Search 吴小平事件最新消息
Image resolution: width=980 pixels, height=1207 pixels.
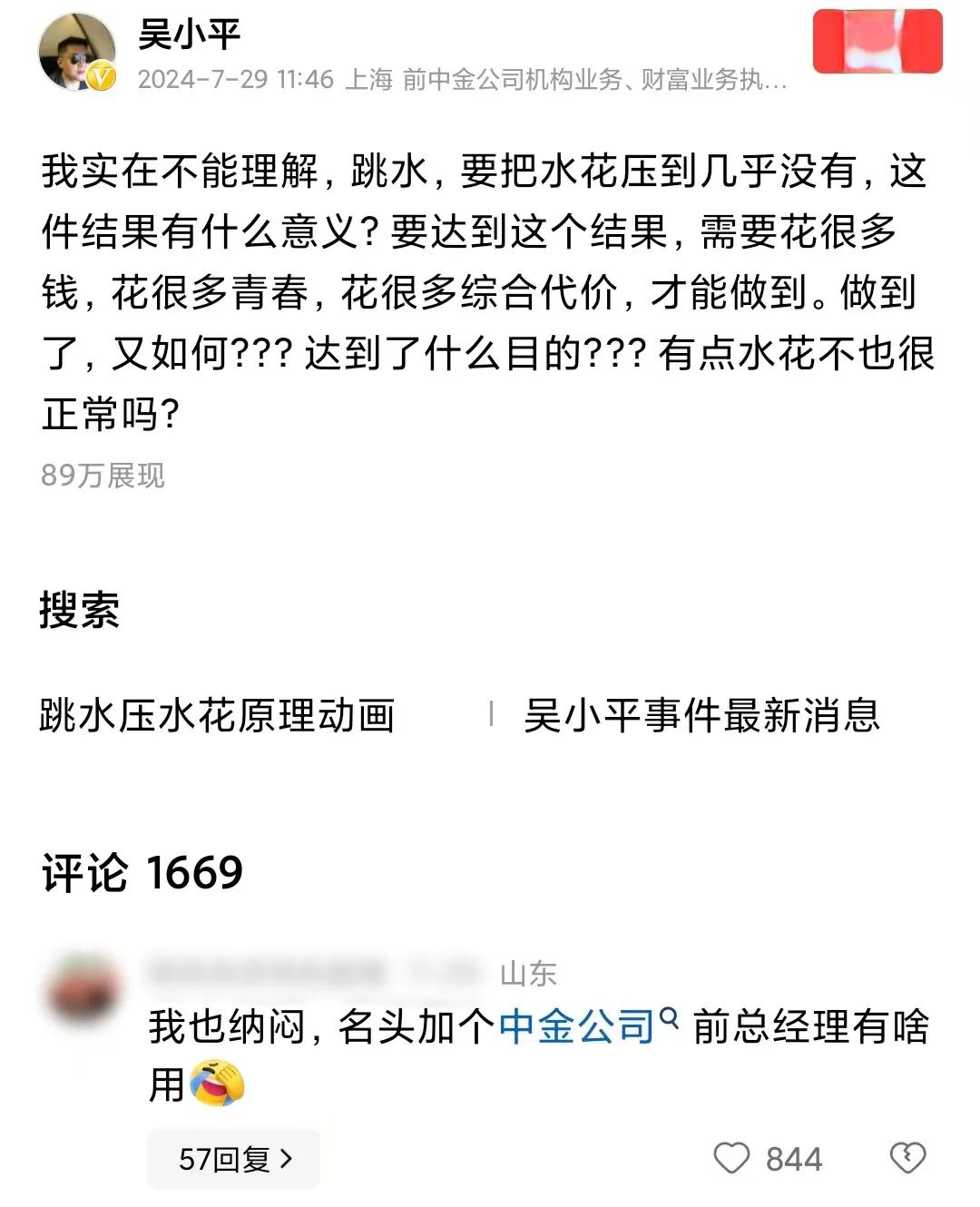coord(701,715)
